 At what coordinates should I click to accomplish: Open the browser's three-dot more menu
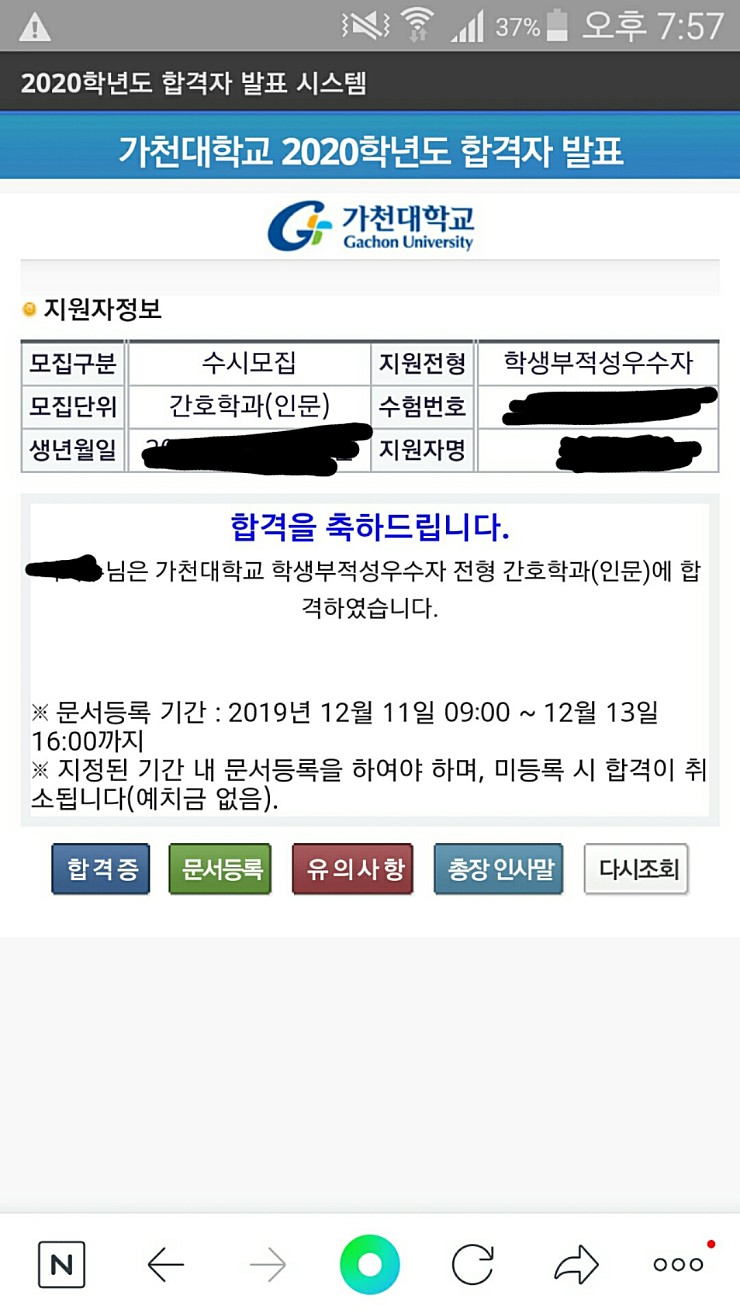click(x=679, y=1265)
